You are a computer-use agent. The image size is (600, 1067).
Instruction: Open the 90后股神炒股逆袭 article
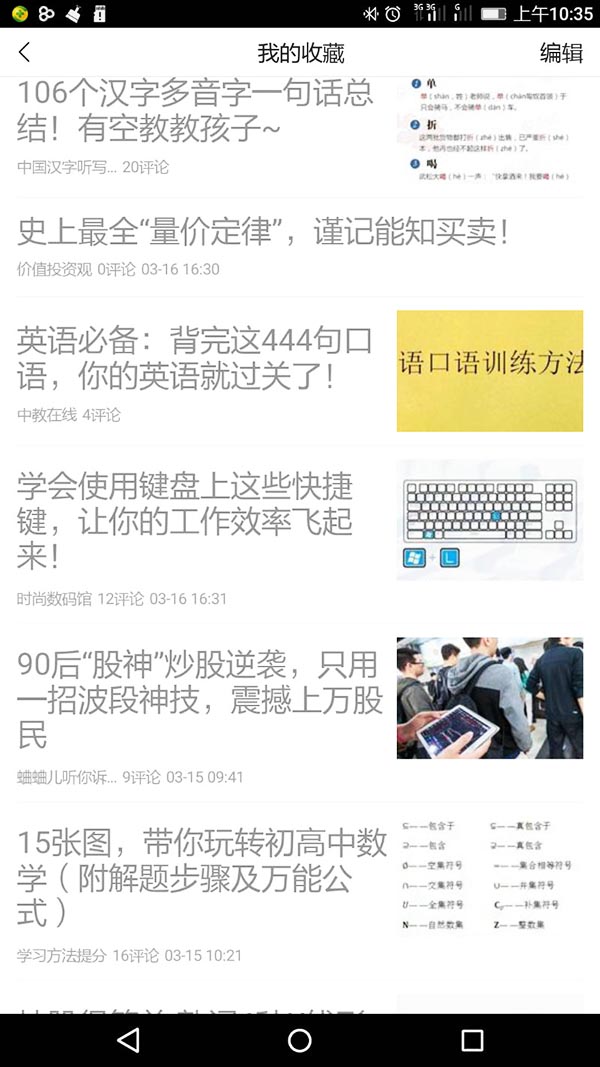300,713
